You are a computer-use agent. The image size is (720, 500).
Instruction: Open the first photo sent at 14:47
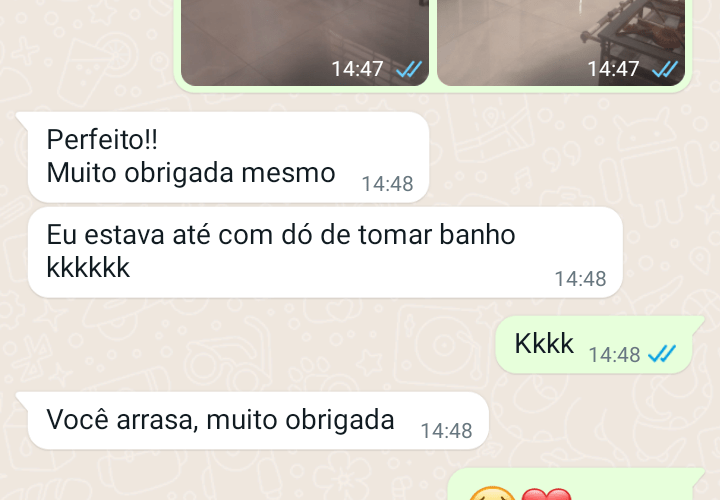coord(304,40)
